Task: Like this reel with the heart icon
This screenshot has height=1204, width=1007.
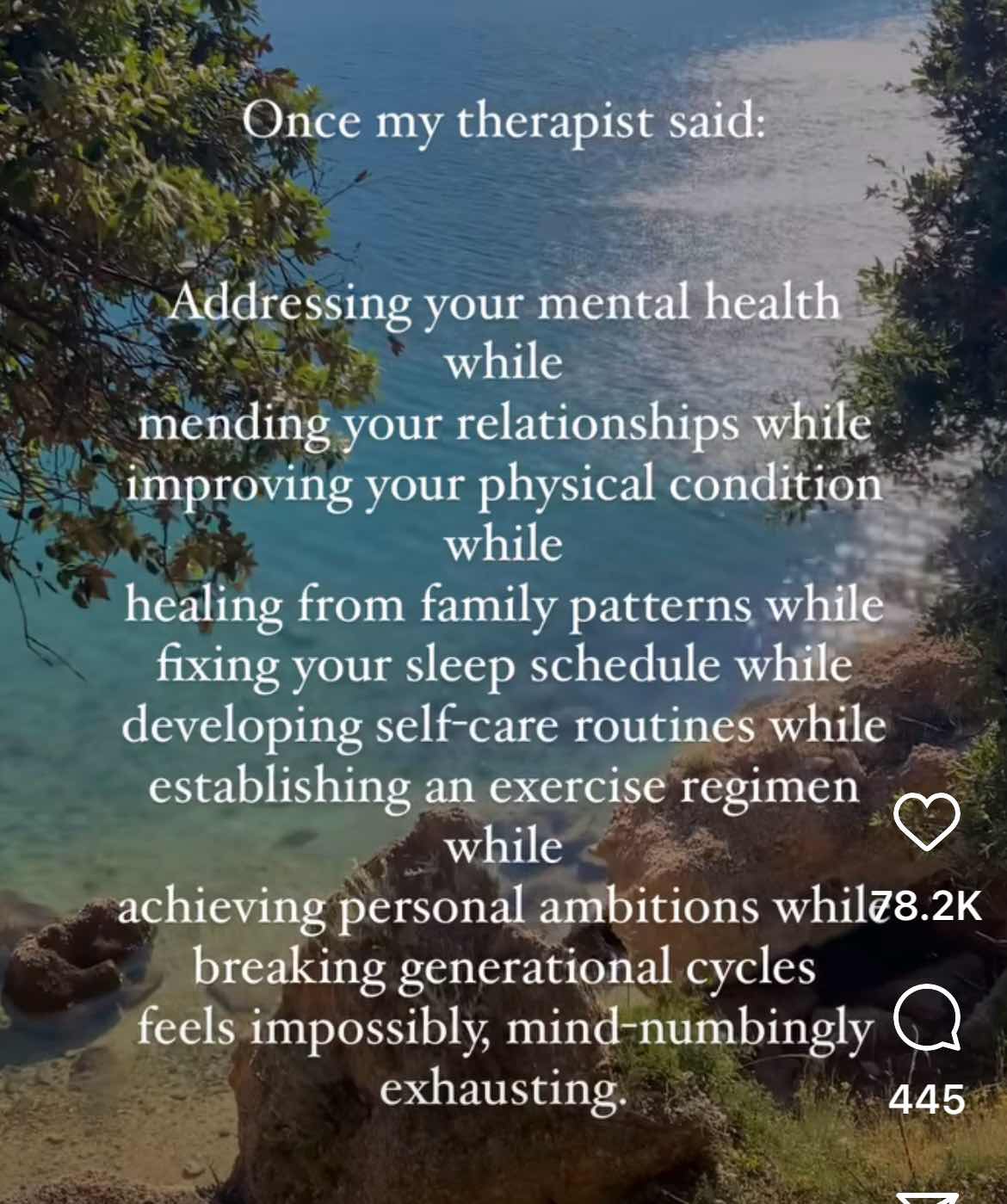Action: 927,822
